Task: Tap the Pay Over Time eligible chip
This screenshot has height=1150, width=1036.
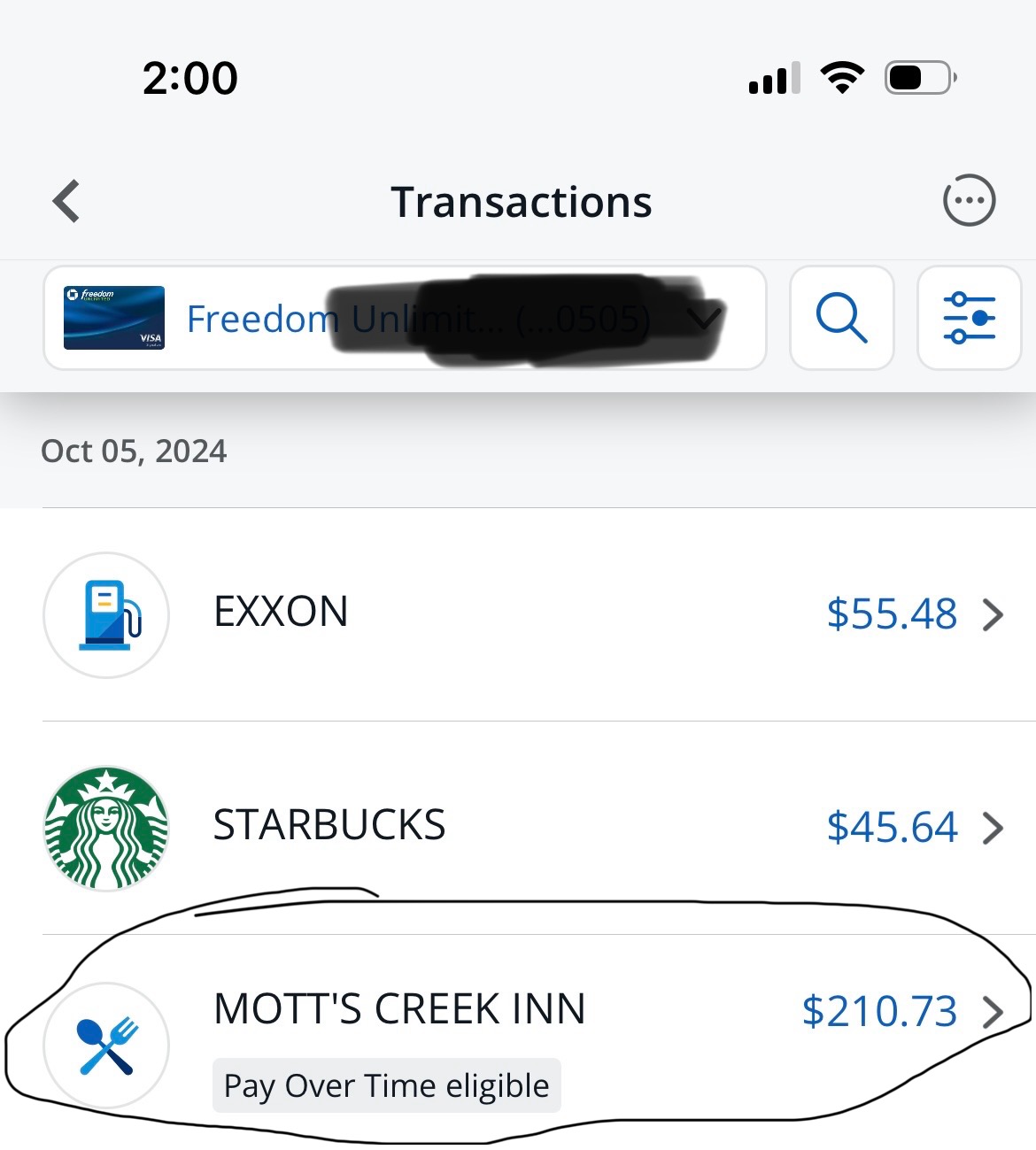Action: [386, 1085]
